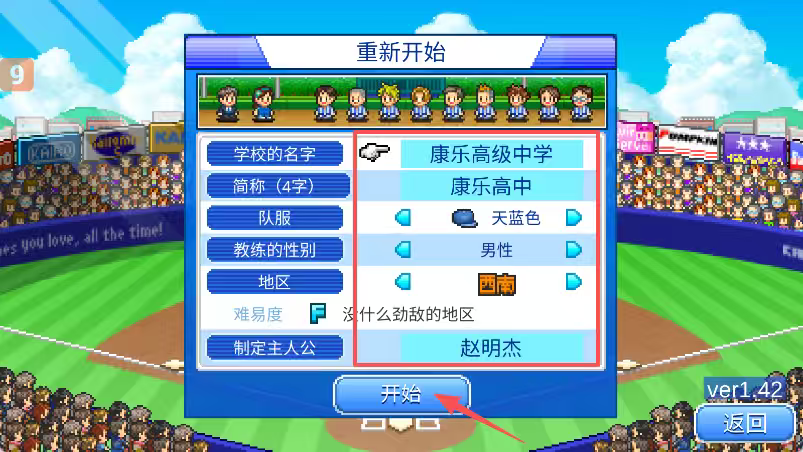Select the 队服 label button
Viewport: 803px width, 452px height.
click(274, 218)
